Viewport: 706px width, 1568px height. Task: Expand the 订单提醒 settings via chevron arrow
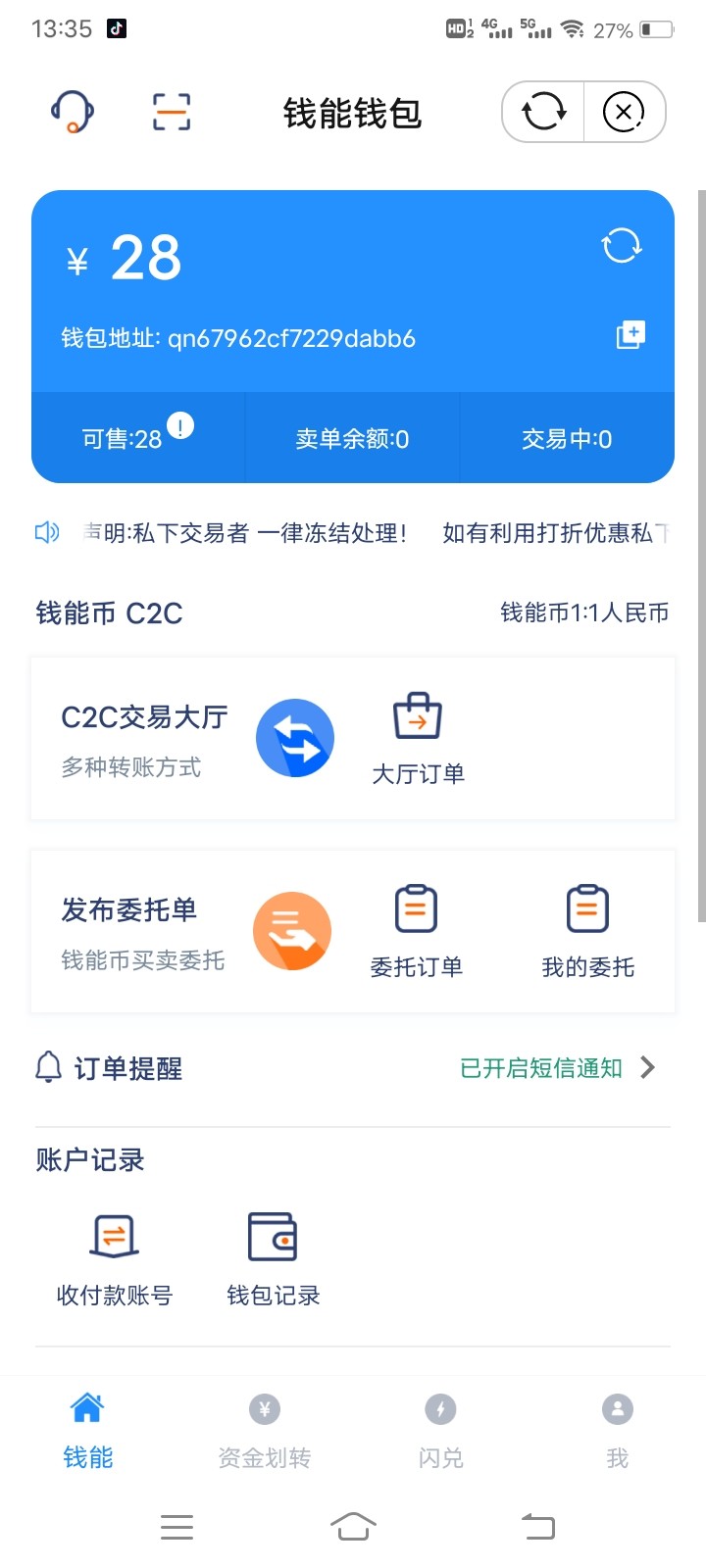pyautogui.click(x=648, y=1068)
